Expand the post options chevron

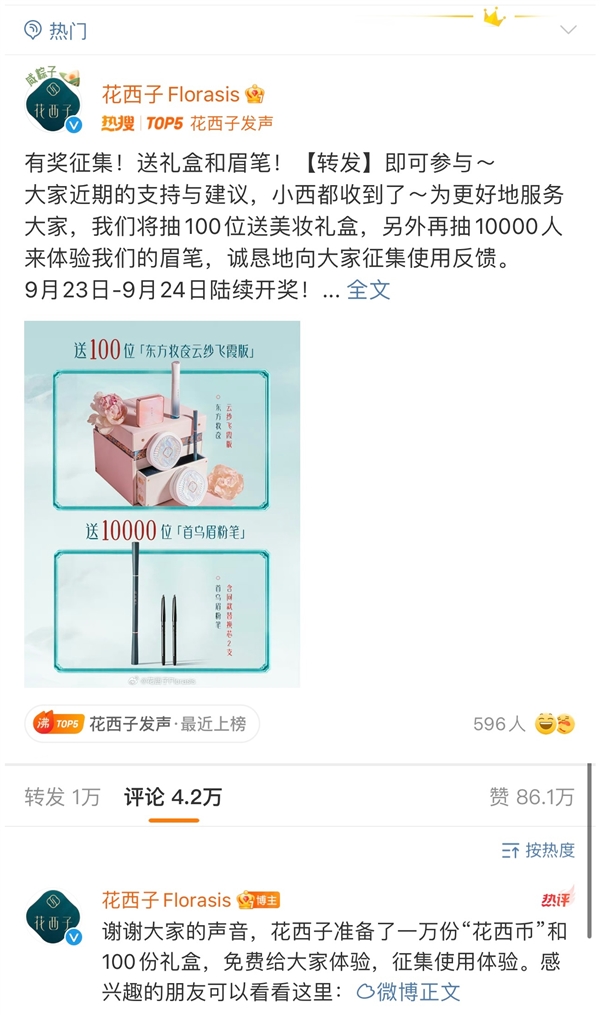[x=567, y=30]
